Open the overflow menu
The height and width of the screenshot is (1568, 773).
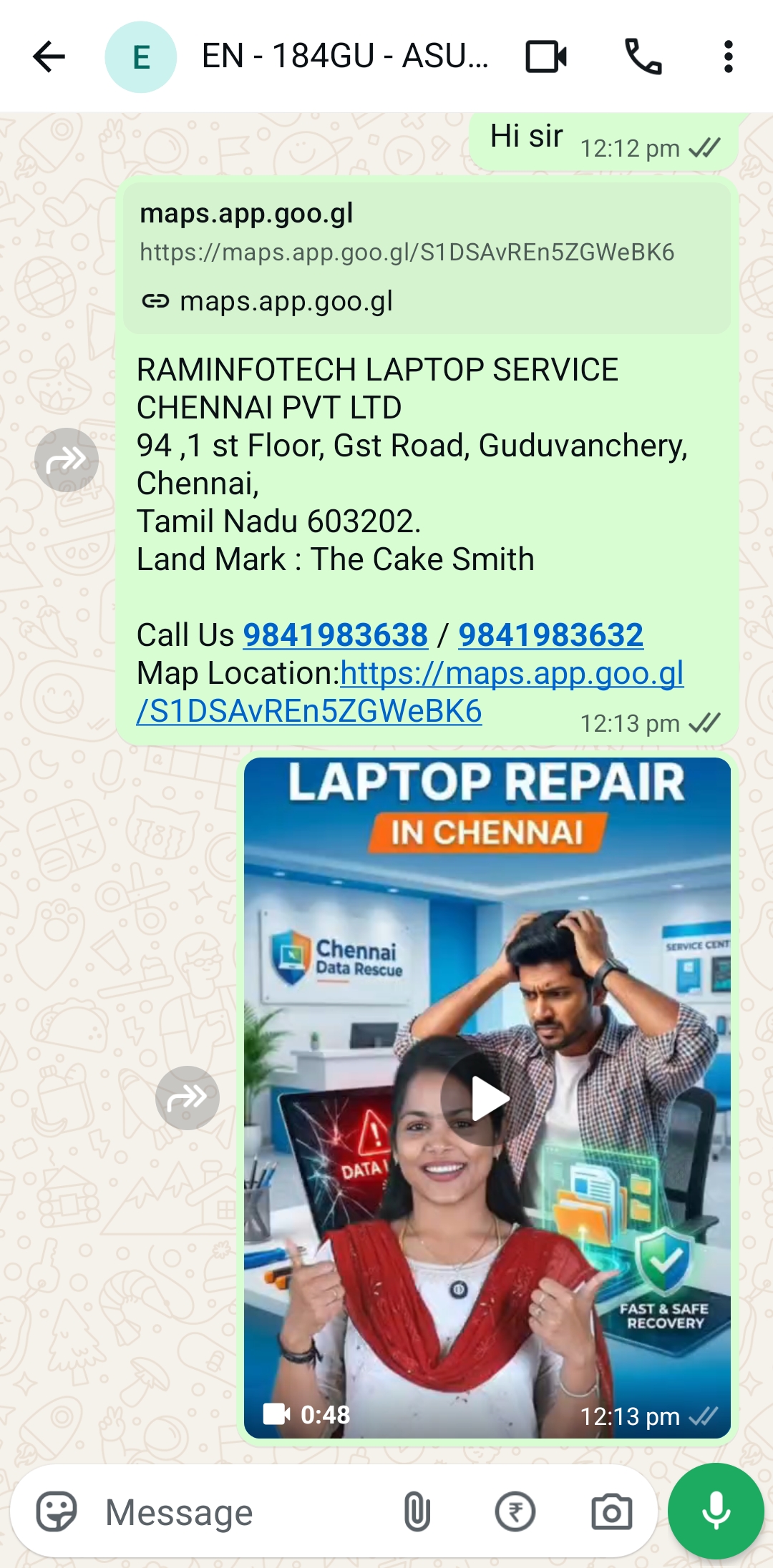pos(728,57)
